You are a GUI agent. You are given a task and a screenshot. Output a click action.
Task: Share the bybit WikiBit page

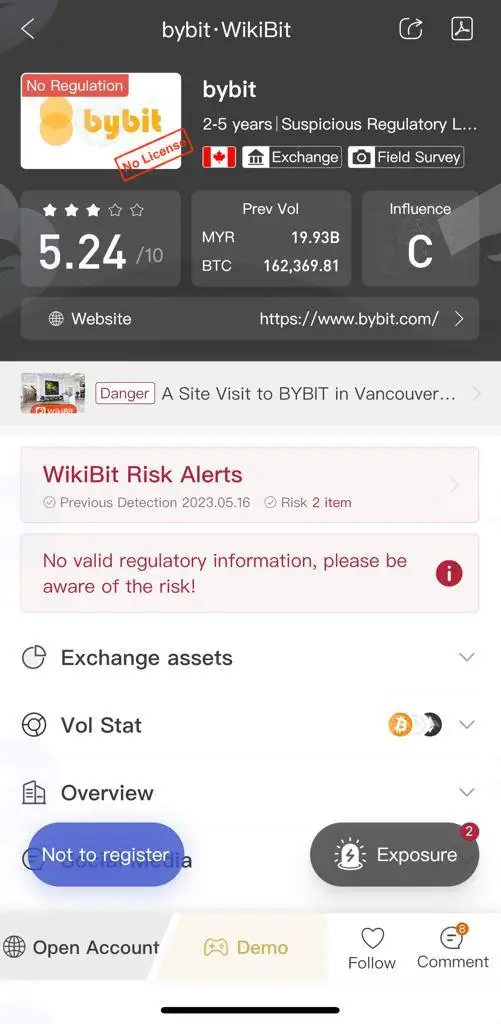pyautogui.click(x=411, y=29)
